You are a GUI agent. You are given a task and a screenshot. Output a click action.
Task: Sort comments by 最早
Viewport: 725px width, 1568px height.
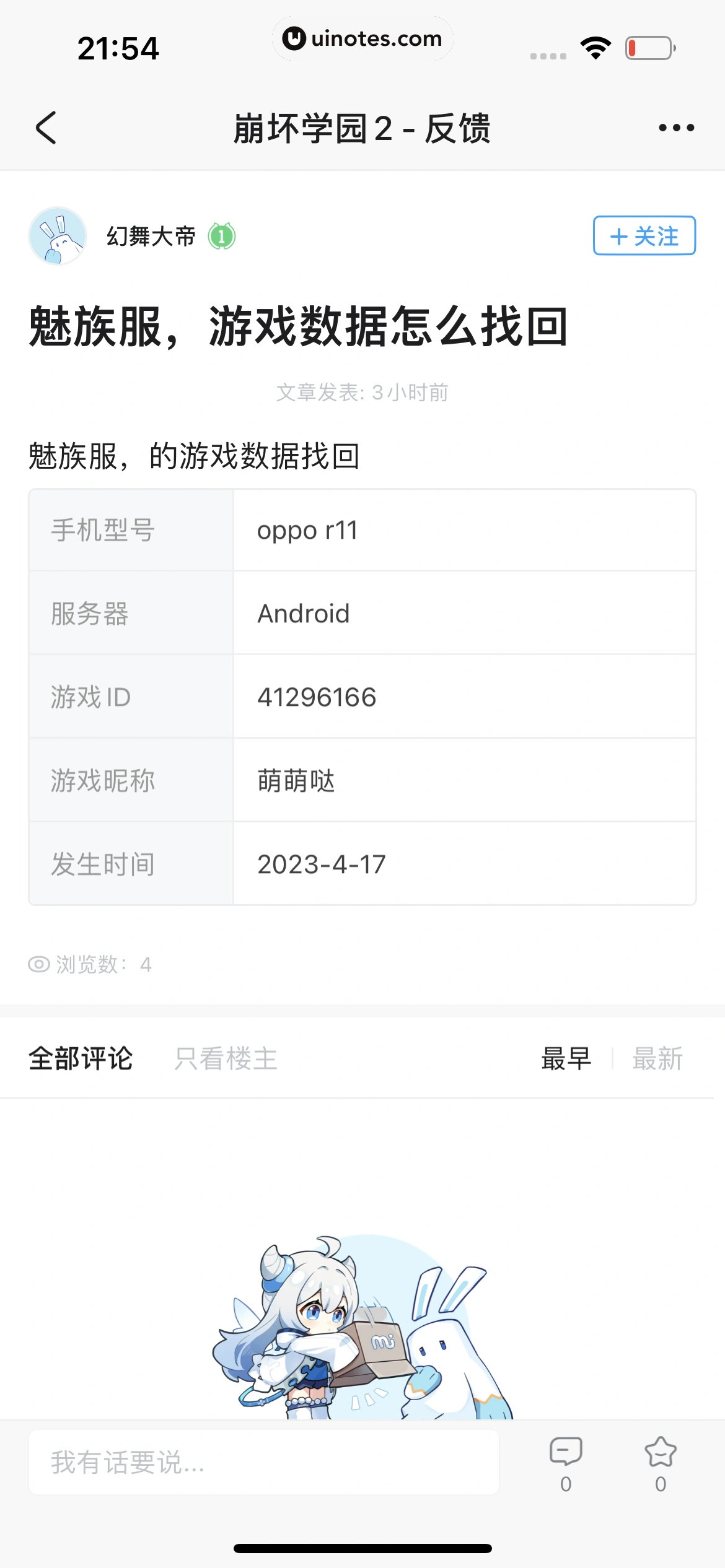coord(566,1058)
